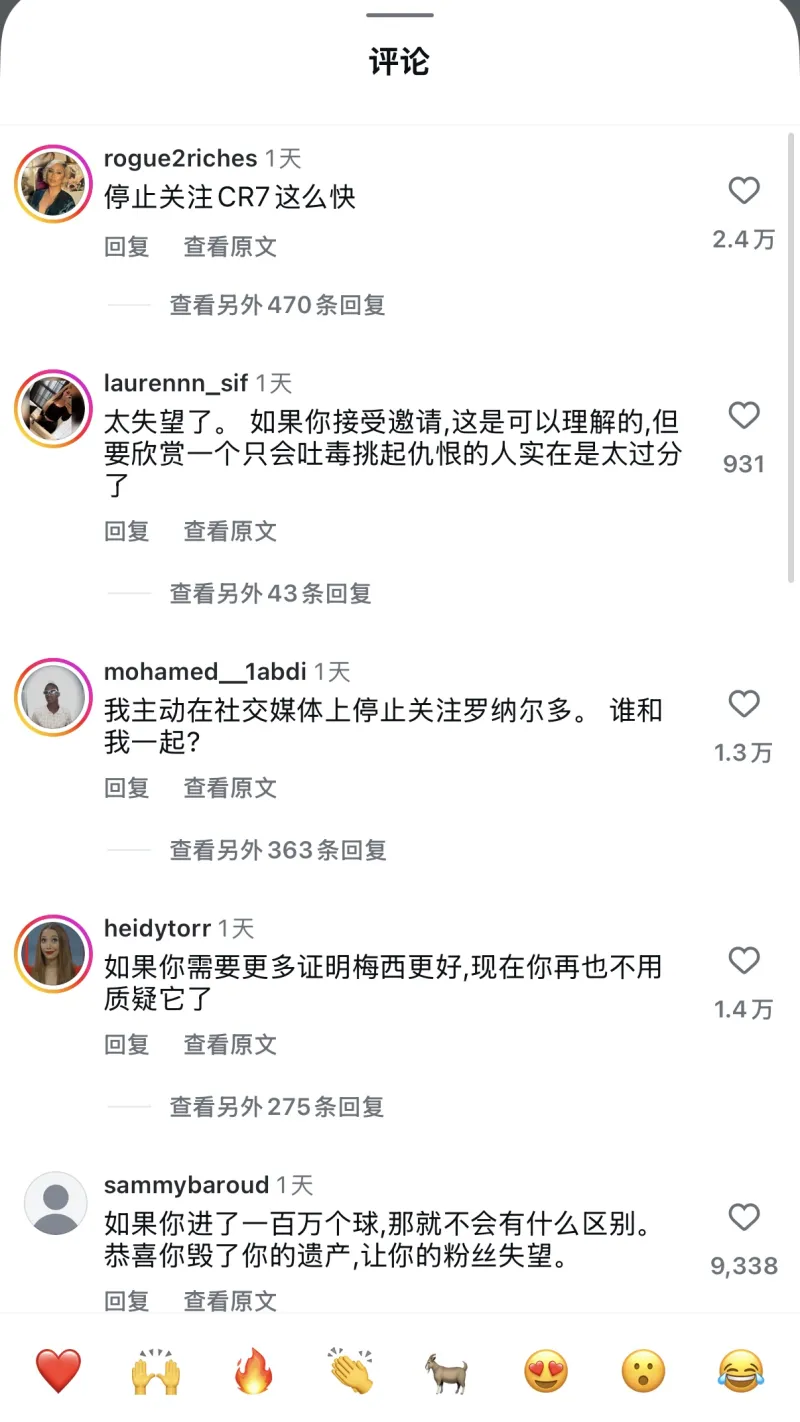
Task: Insert the fire emoji
Action: click(x=254, y=1370)
